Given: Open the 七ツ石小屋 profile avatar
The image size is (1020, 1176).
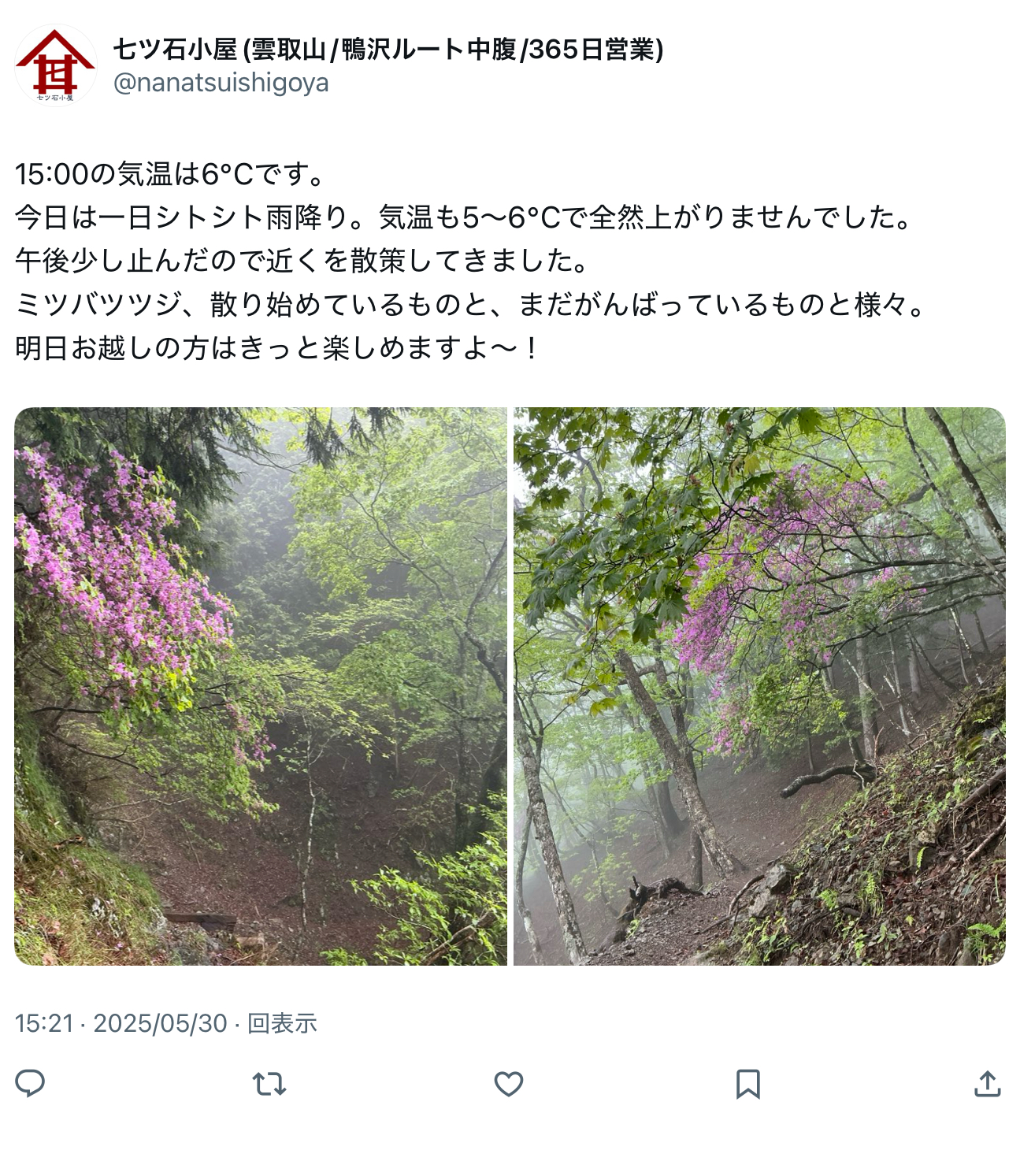Looking at the screenshot, I should pyautogui.click(x=55, y=65).
